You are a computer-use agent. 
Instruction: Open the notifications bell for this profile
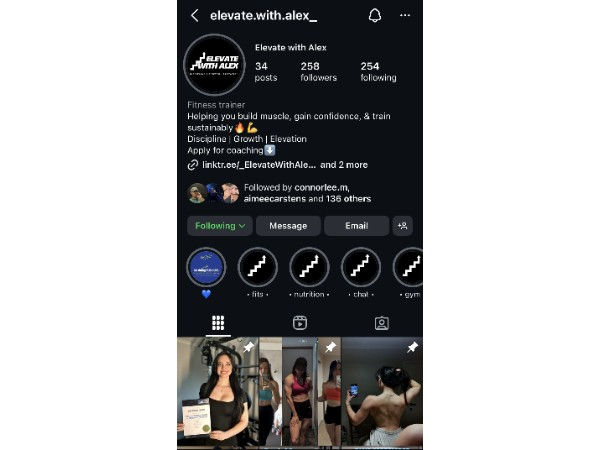(x=375, y=16)
